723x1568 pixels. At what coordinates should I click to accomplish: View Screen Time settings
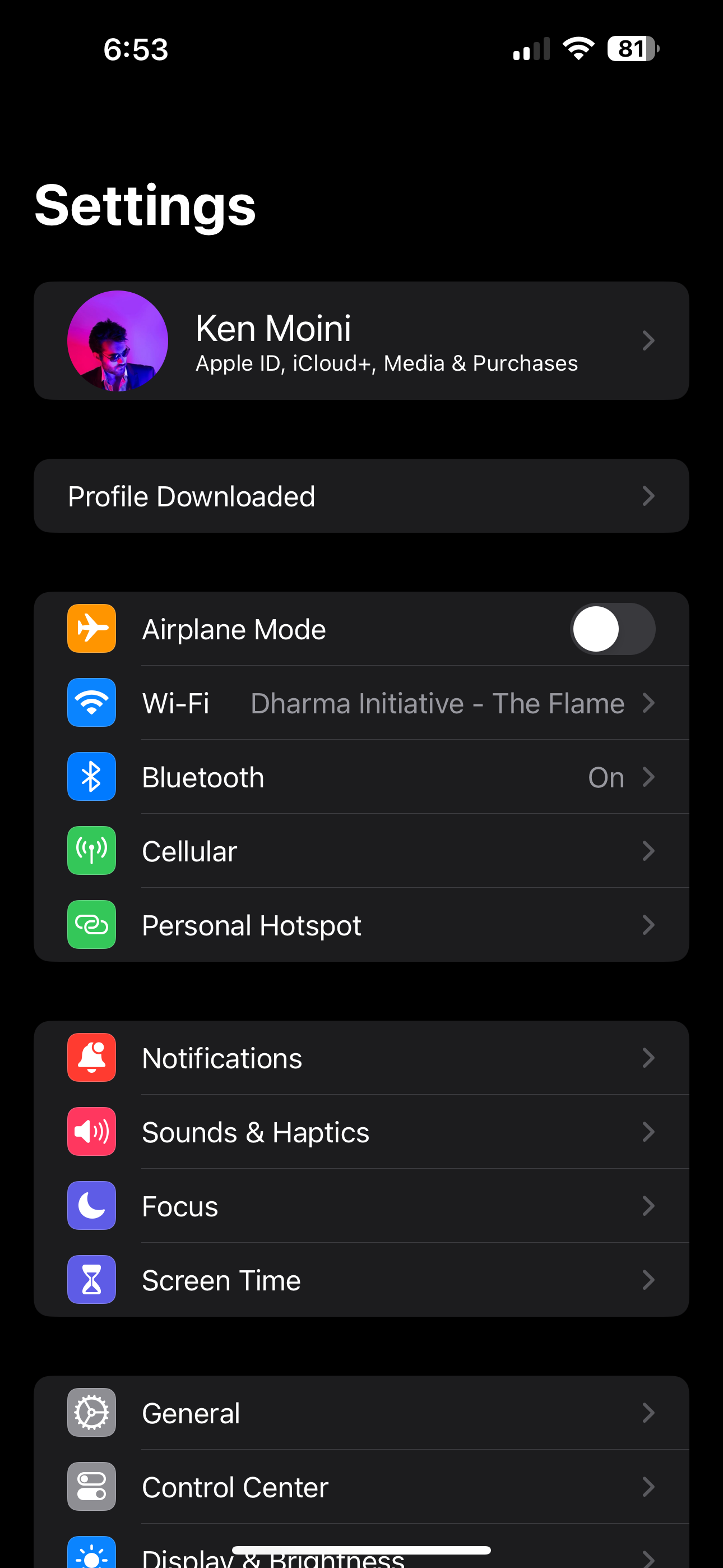[361, 1280]
